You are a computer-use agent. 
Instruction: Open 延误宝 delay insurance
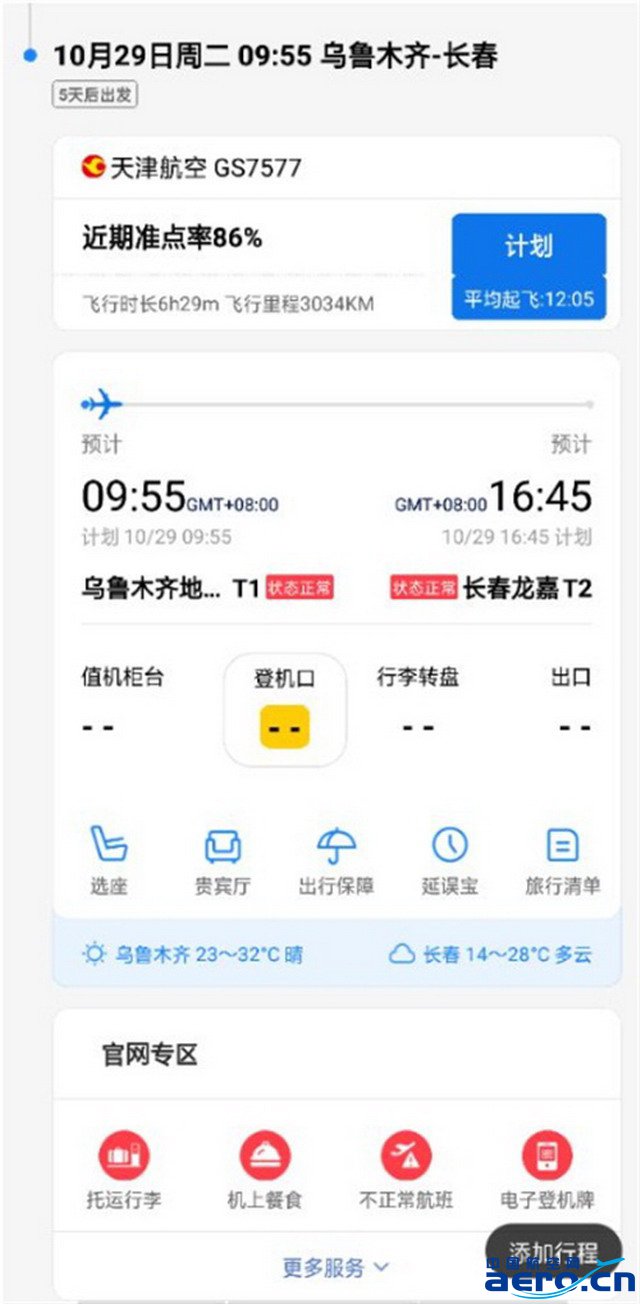(449, 859)
